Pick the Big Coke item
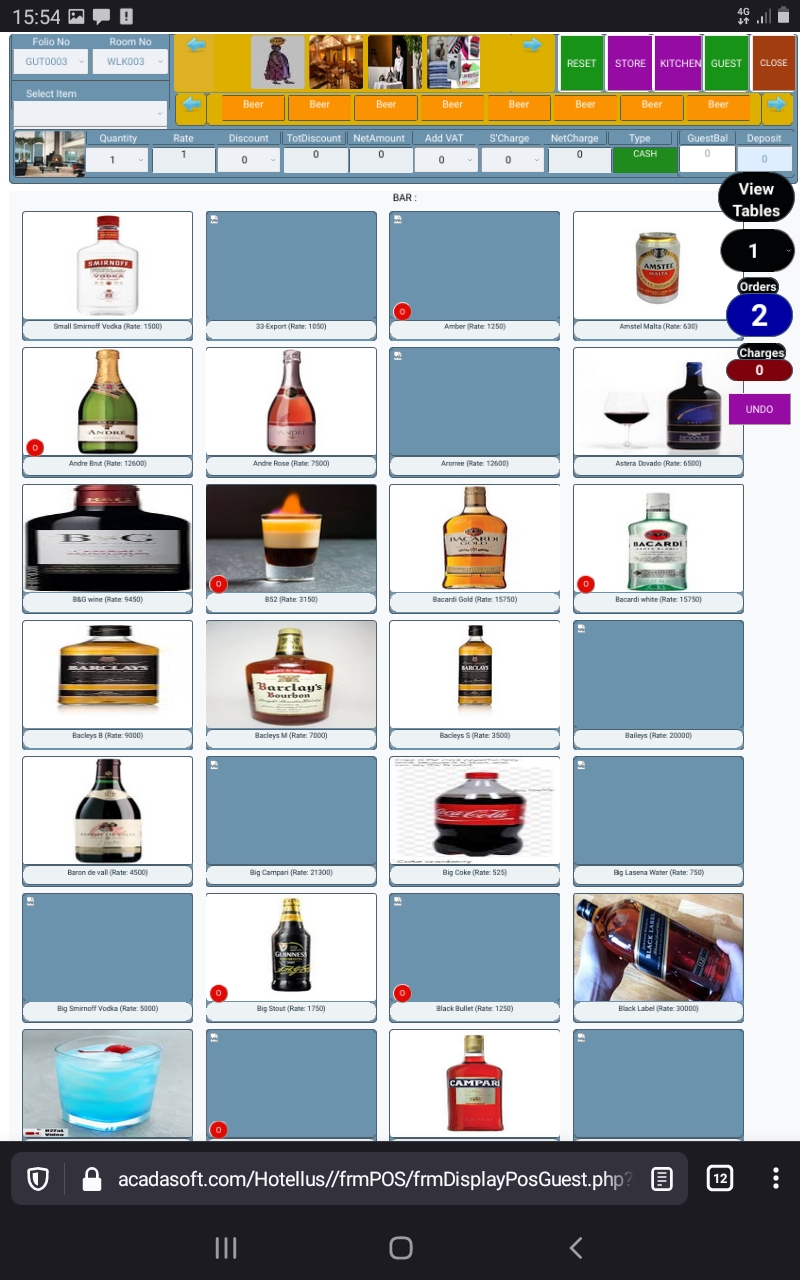This screenshot has width=800, height=1280. pos(474,810)
